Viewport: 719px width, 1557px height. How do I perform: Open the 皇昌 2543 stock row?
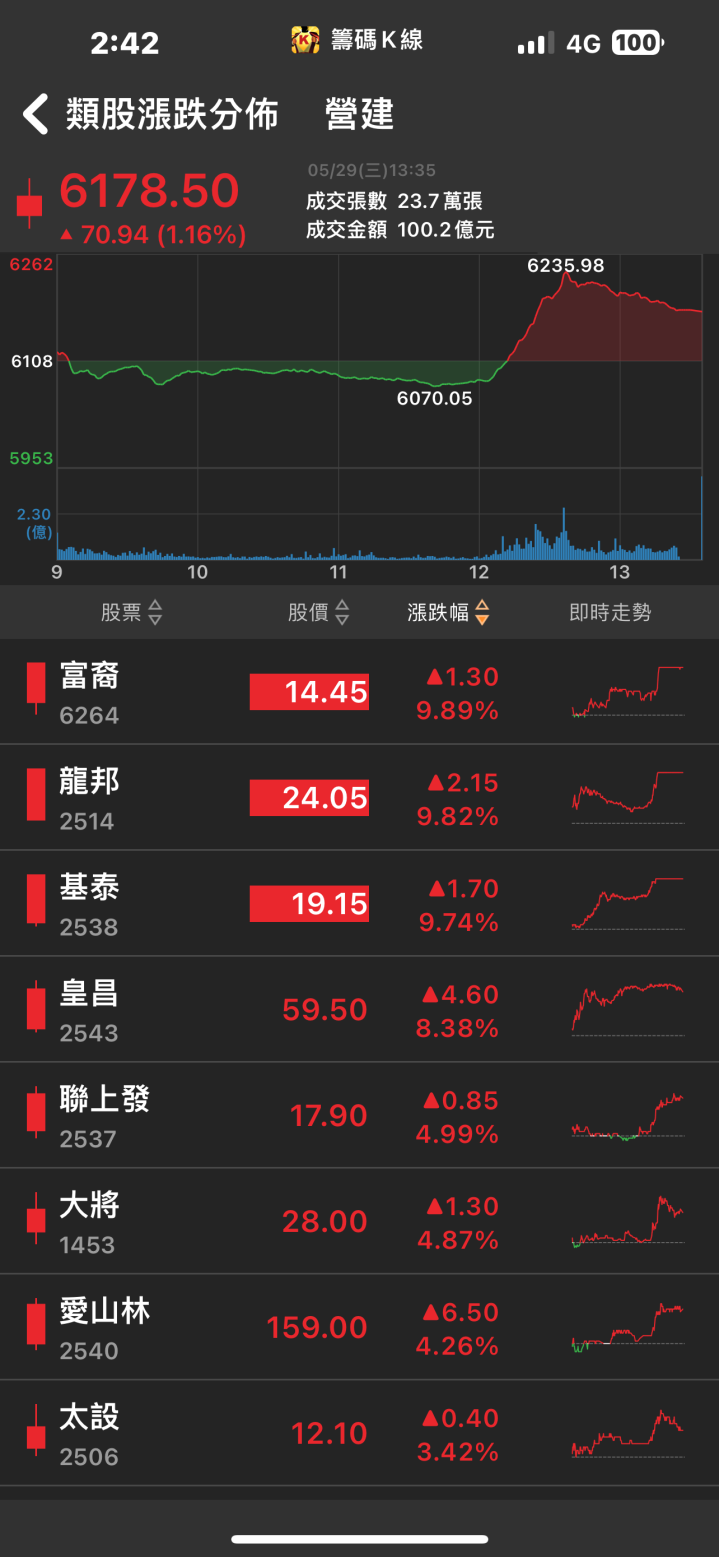point(359,1010)
